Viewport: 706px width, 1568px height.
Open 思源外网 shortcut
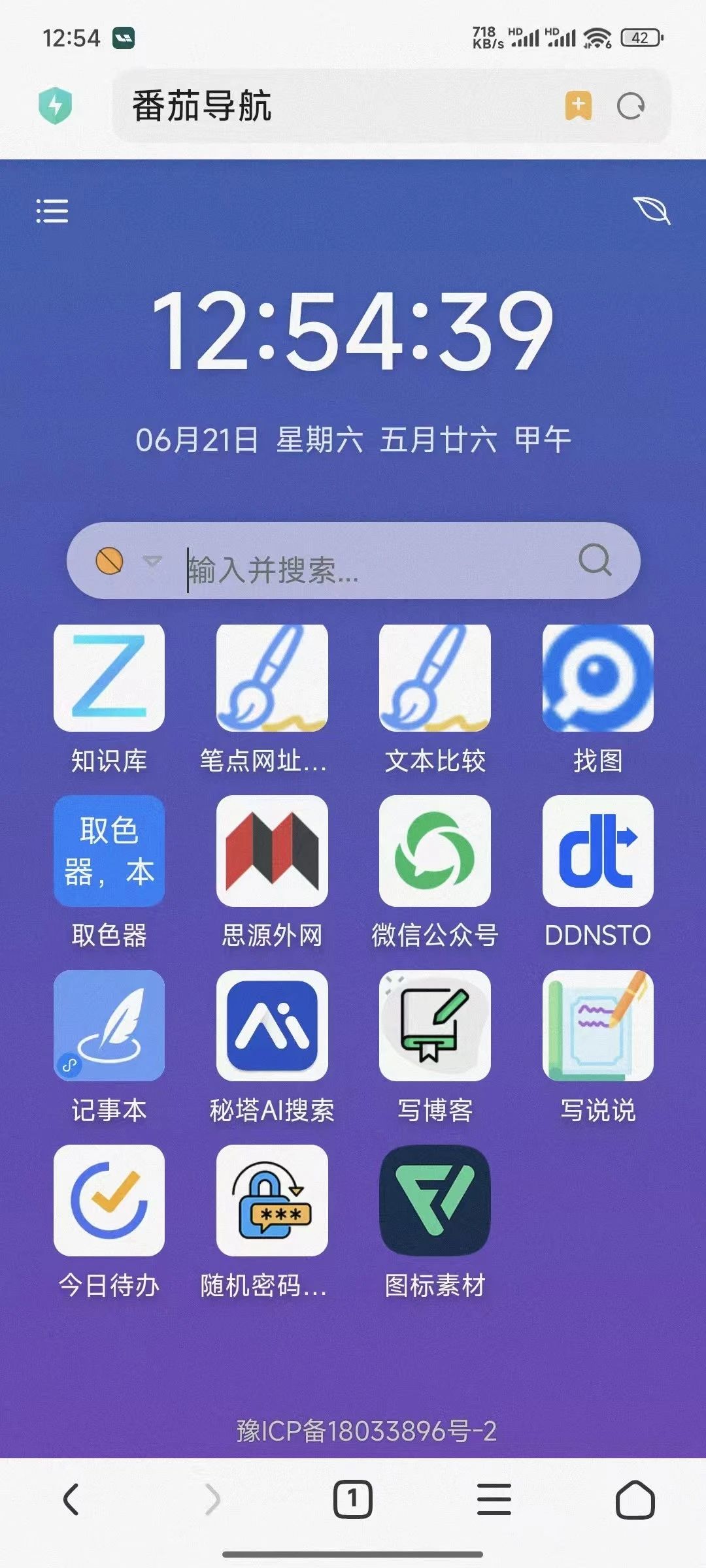(x=272, y=851)
